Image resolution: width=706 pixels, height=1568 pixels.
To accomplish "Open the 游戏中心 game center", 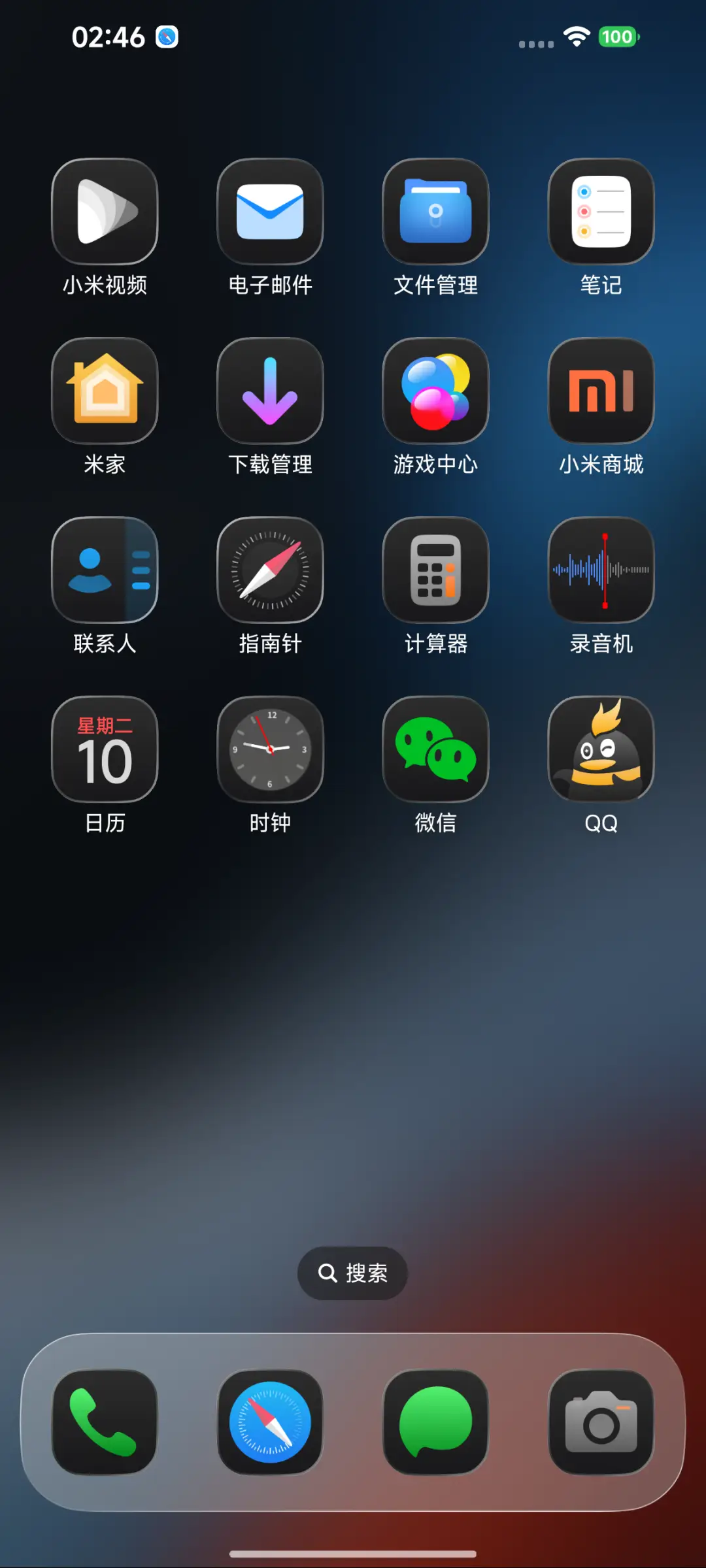I will point(435,392).
